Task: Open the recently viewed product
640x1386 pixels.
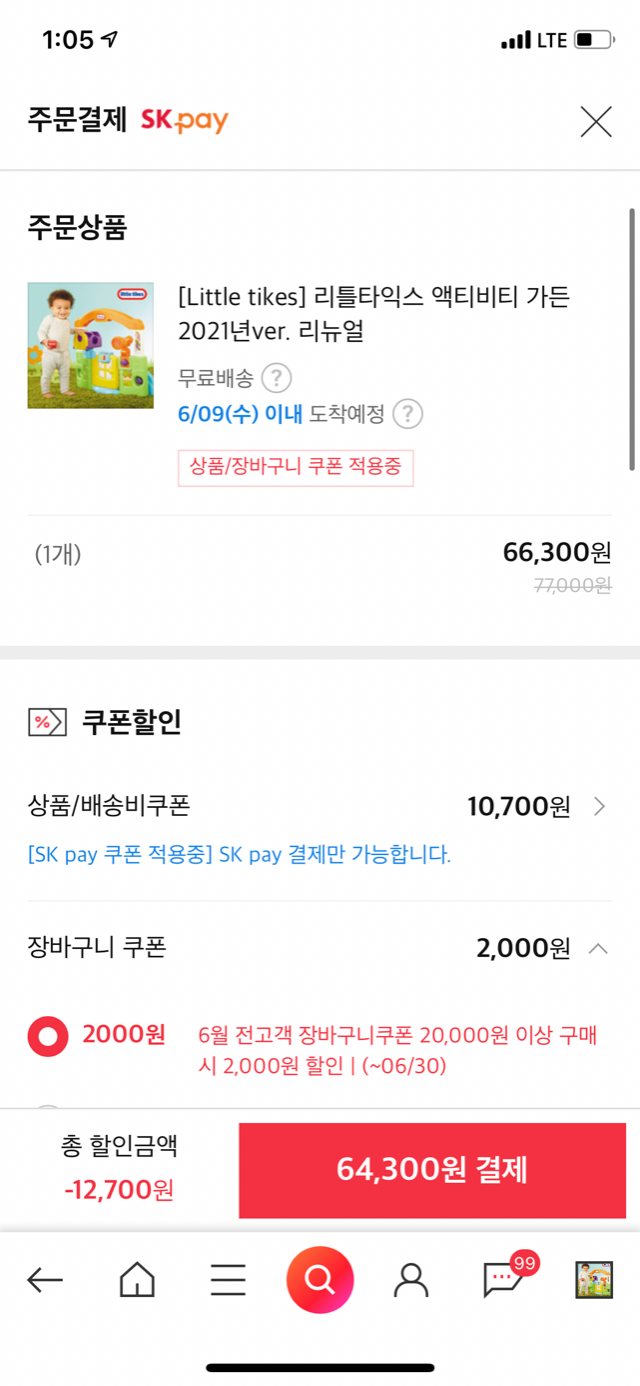Action: [x=594, y=1279]
